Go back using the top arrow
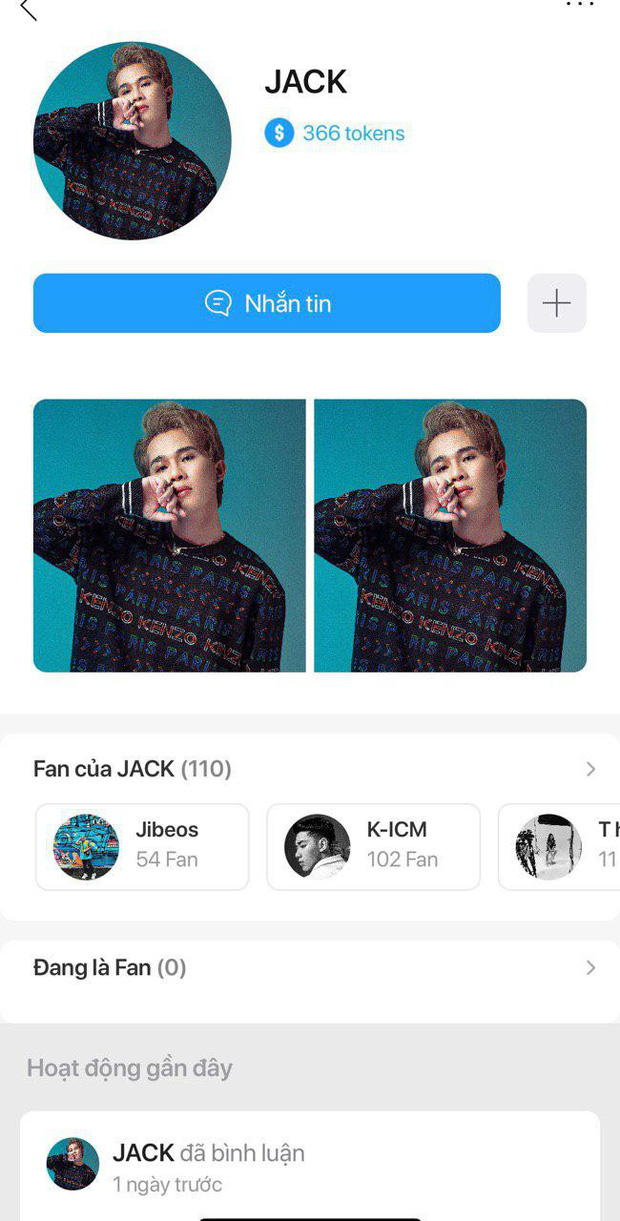 pyautogui.click(x=28, y=10)
